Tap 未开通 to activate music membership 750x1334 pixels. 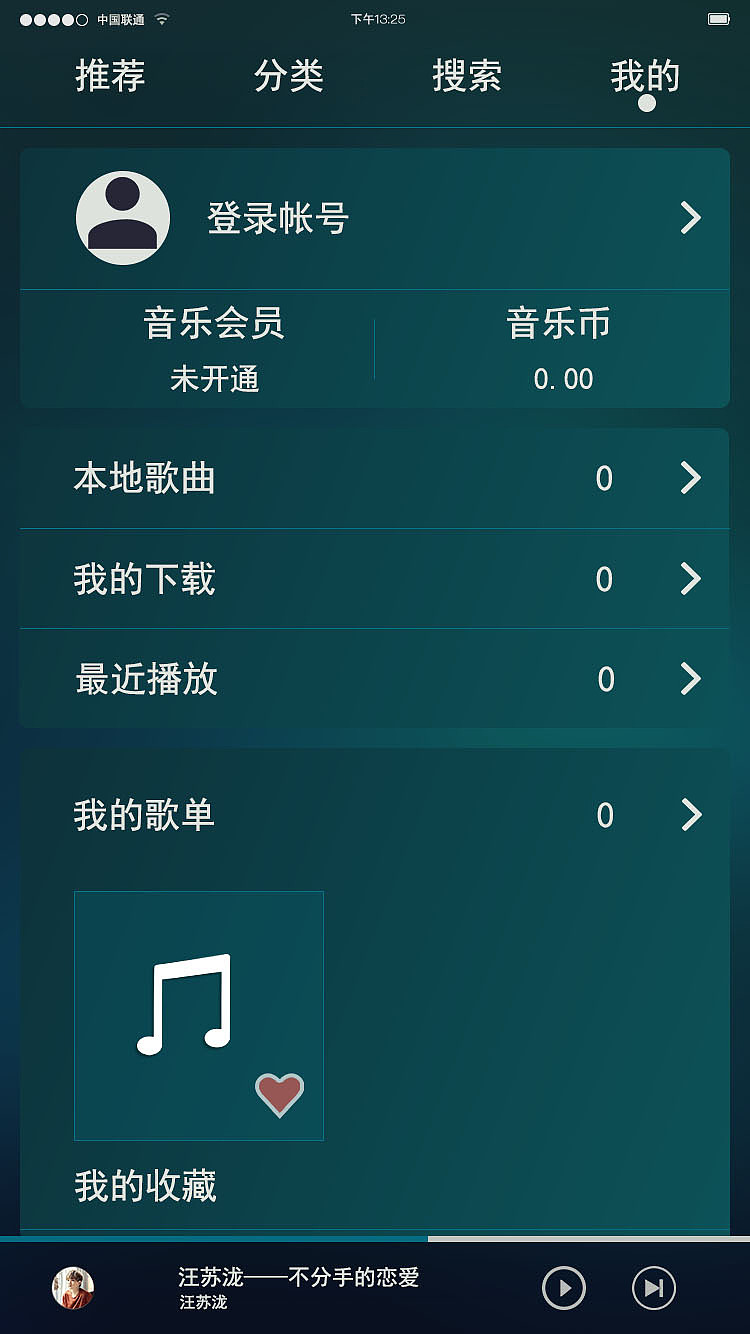pos(213,379)
